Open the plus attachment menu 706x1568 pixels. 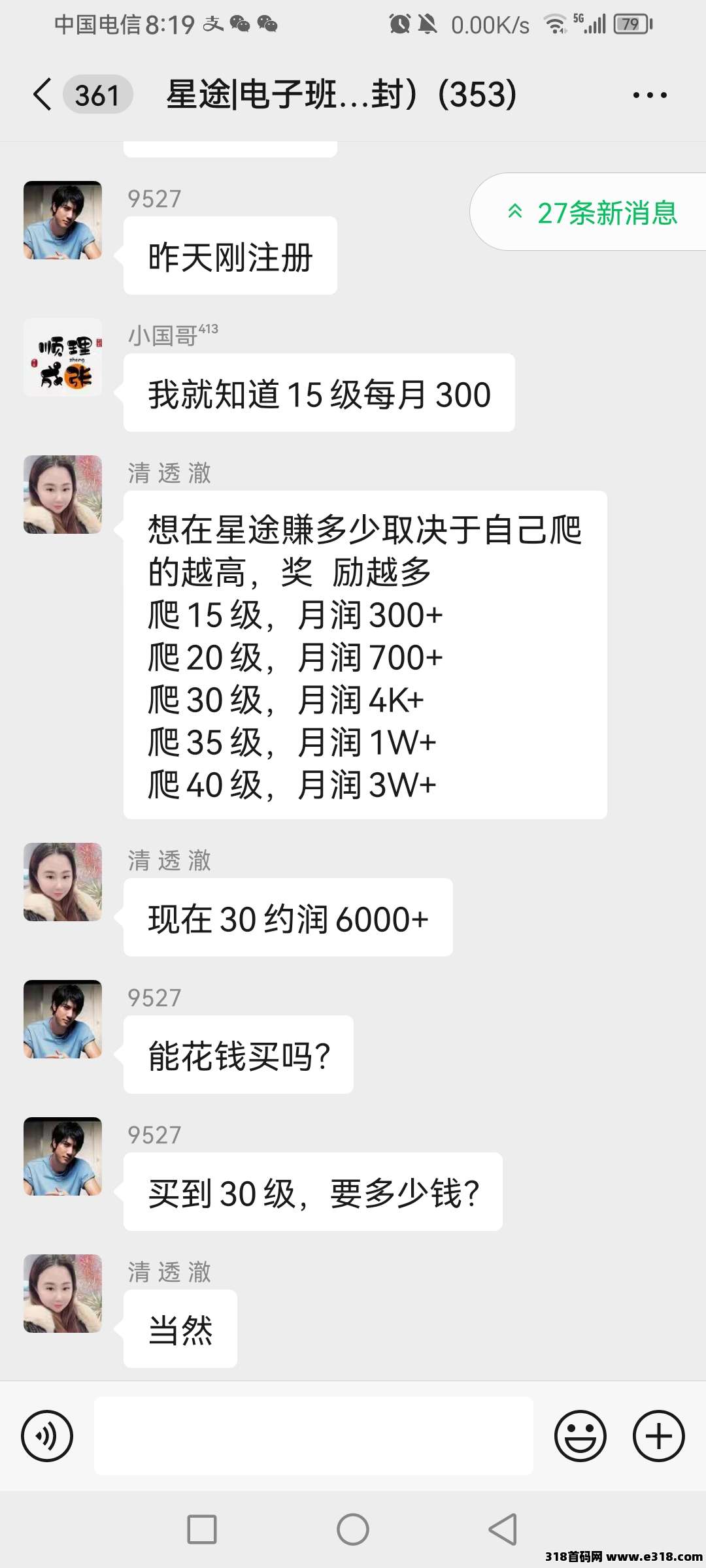tap(658, 1435)
